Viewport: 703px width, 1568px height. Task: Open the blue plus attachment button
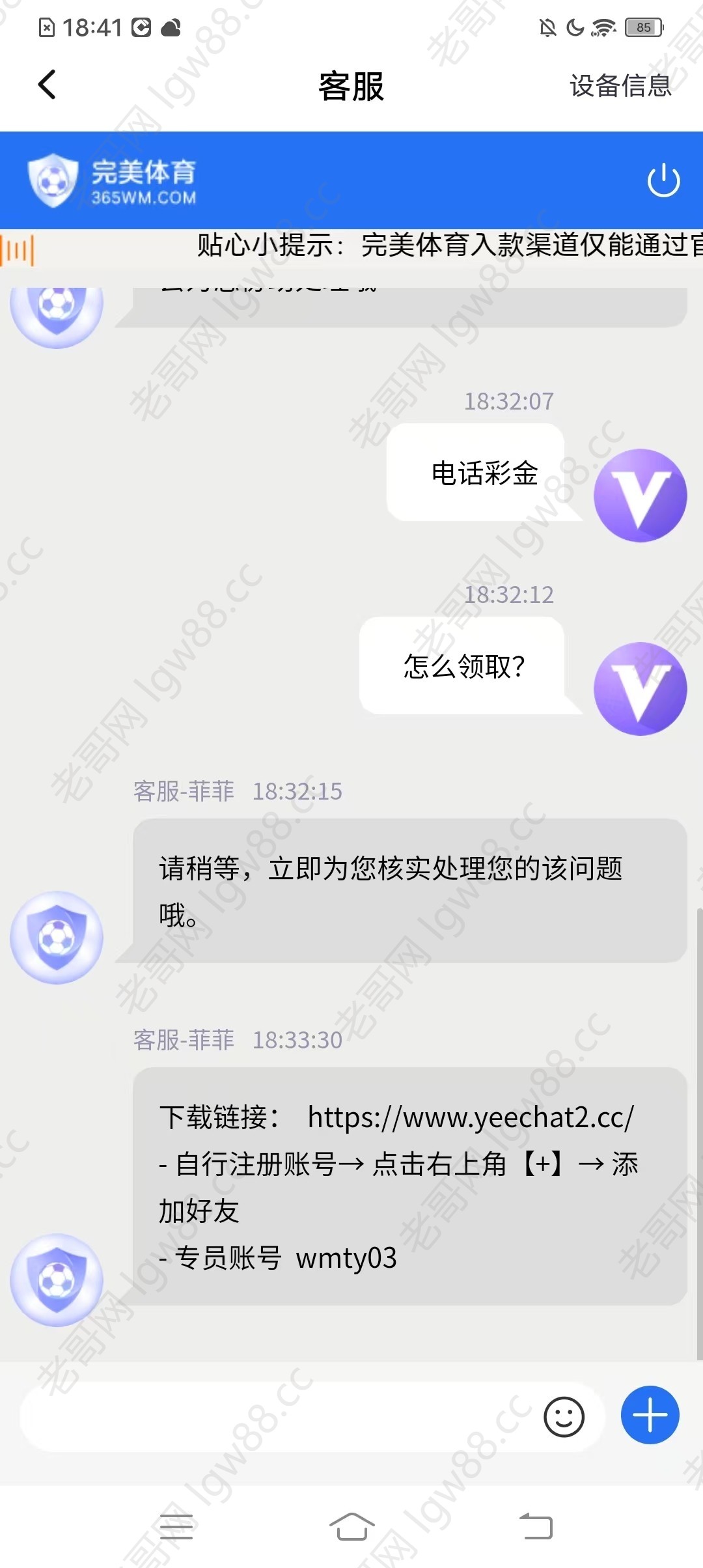click(x=650, y=1415)
